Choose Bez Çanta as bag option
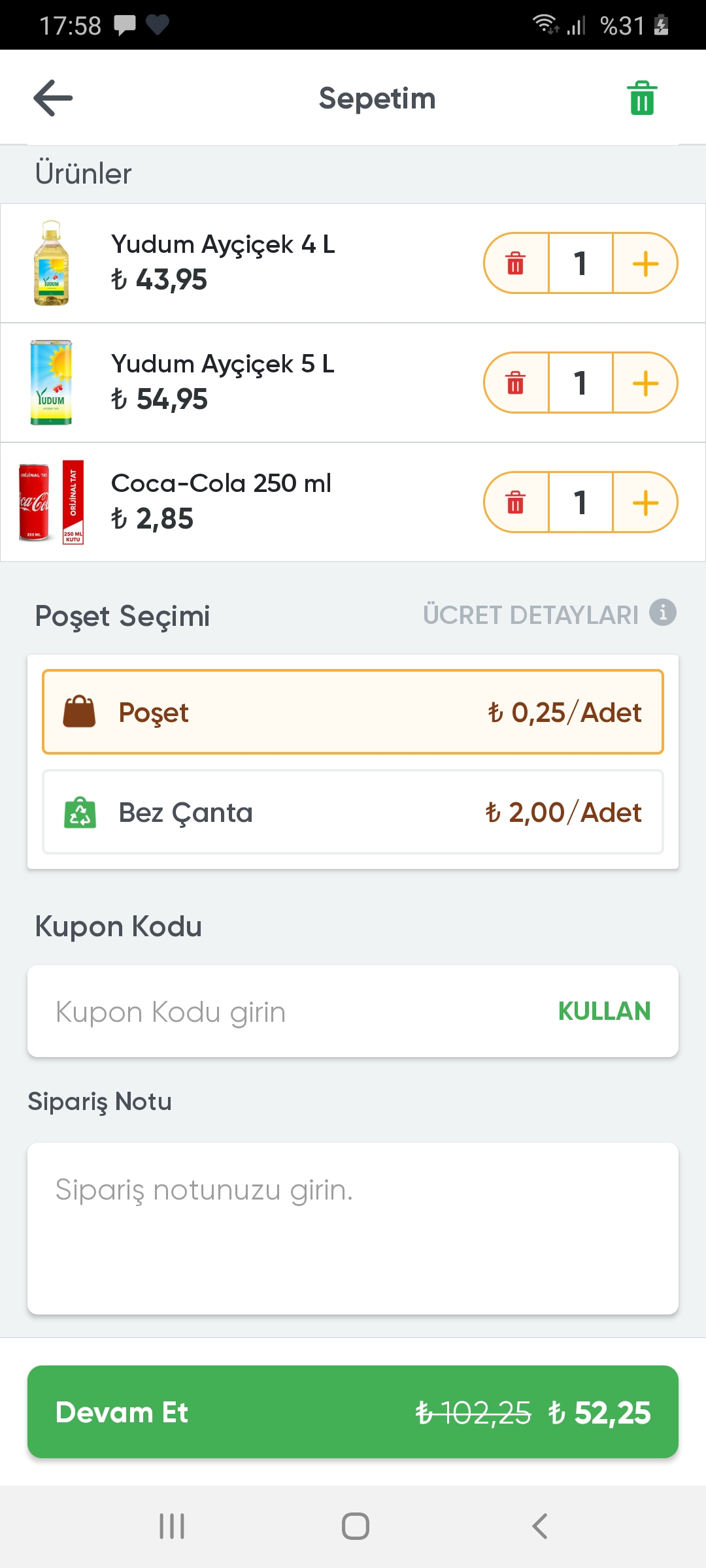 point(353,812)
